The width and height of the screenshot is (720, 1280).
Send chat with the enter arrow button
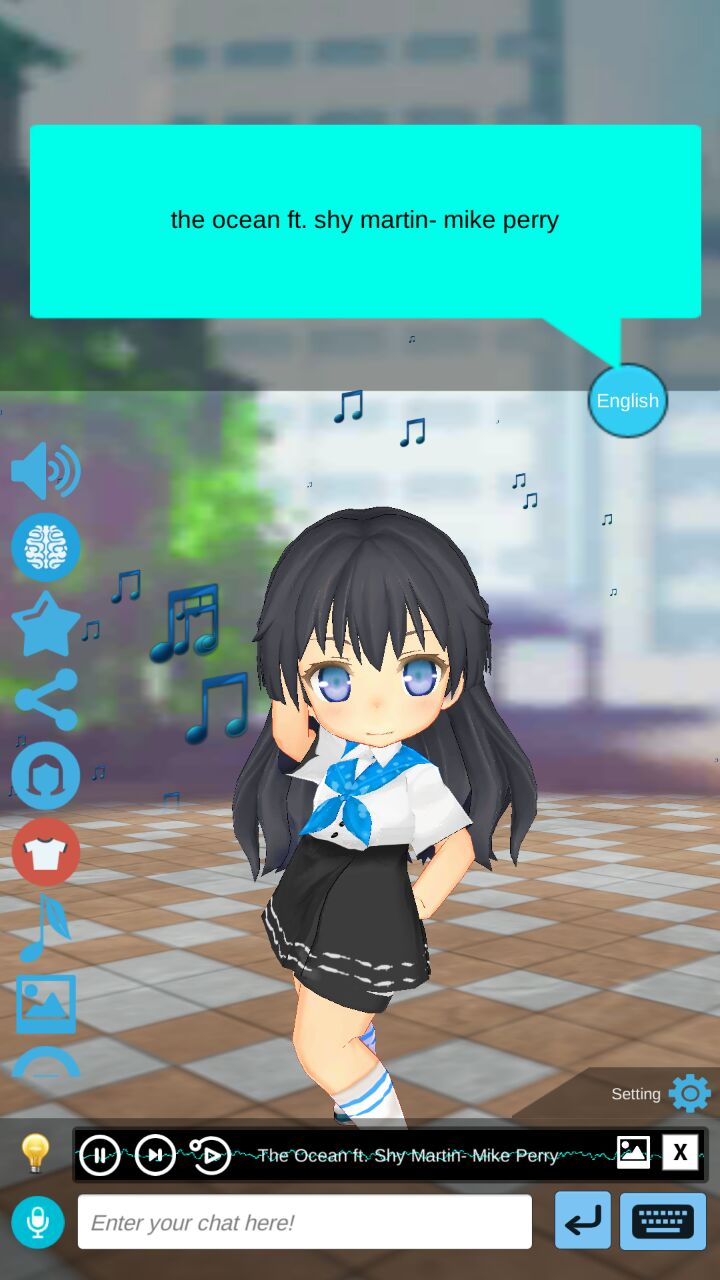click(583, 1221)
